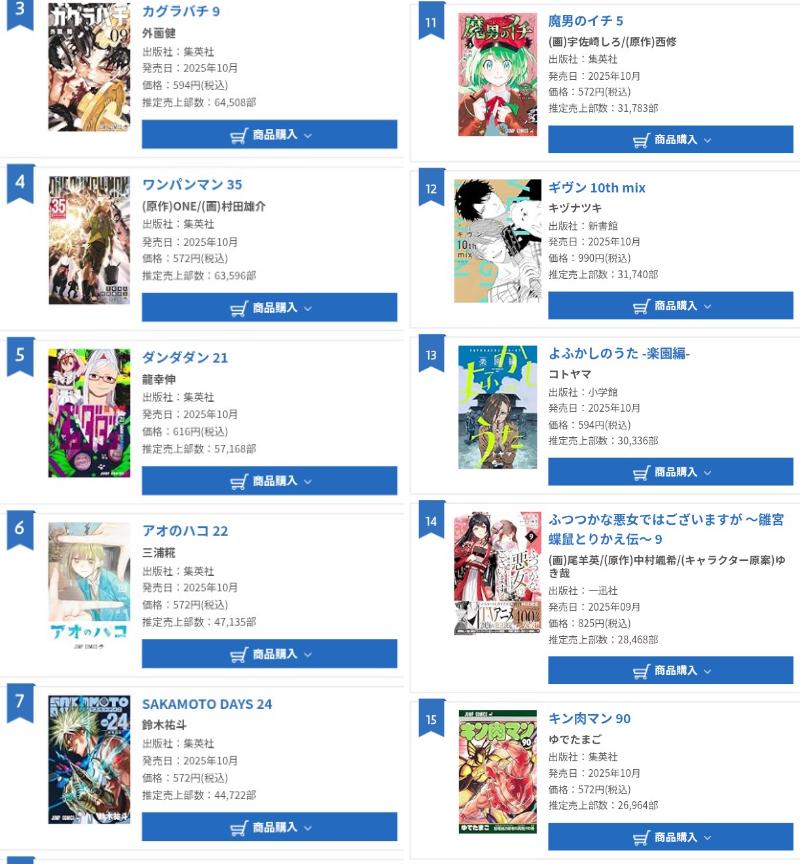Tap 商品購入 under SAKAMOTO DAYS 24
The image size is (800, 864).
(x=269, y=827)
